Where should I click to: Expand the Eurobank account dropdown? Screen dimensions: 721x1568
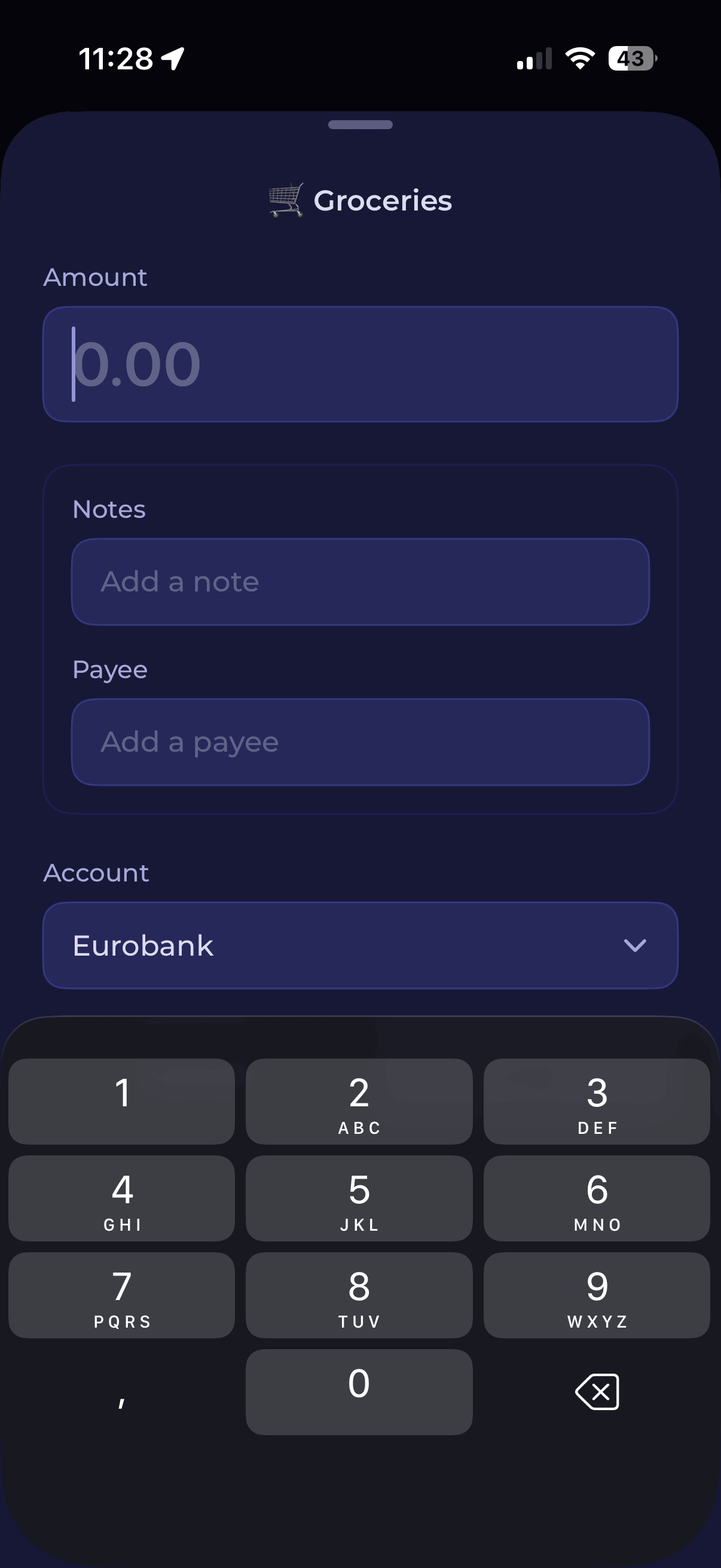tap(360, 945)
